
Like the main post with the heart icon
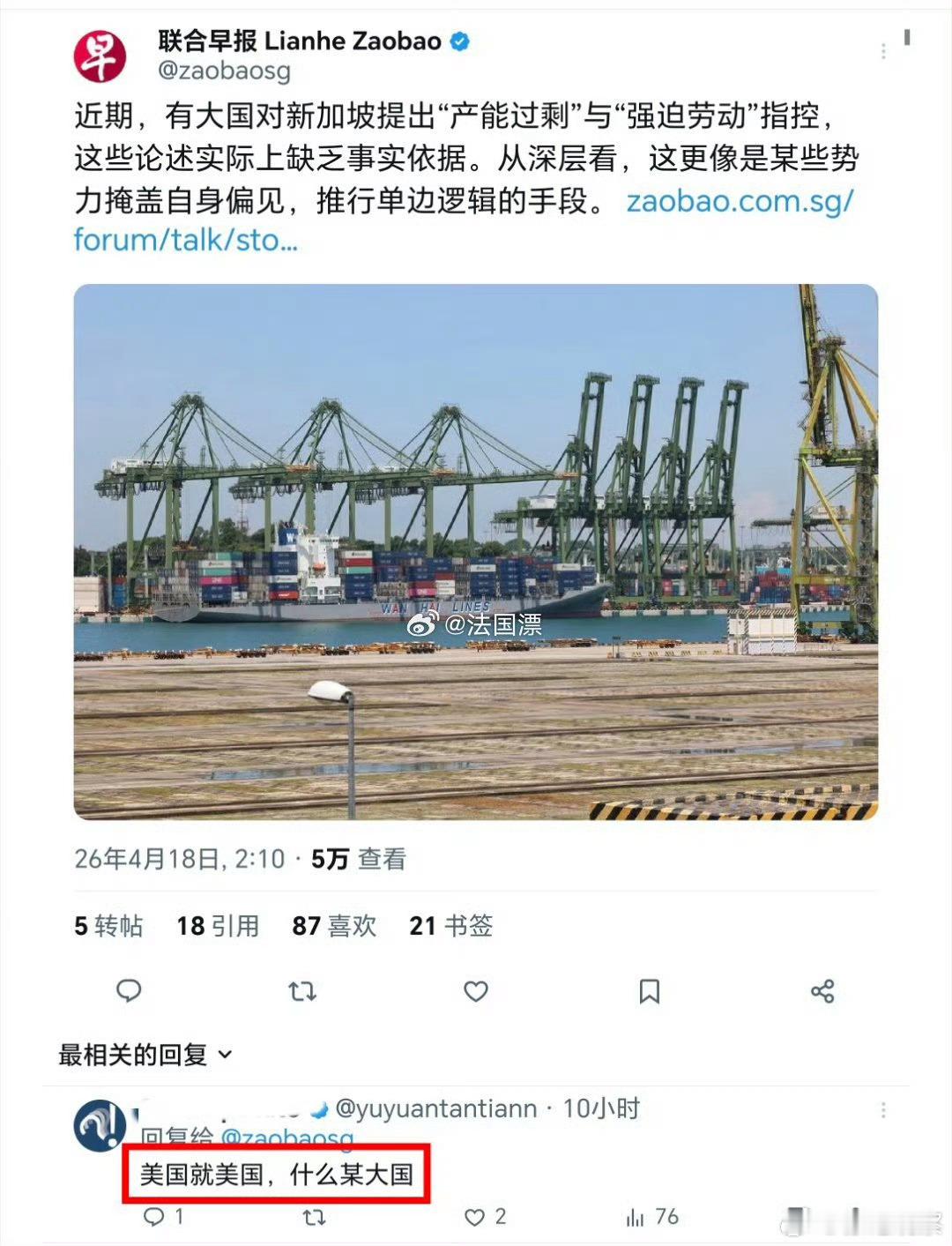click(475, 991)
